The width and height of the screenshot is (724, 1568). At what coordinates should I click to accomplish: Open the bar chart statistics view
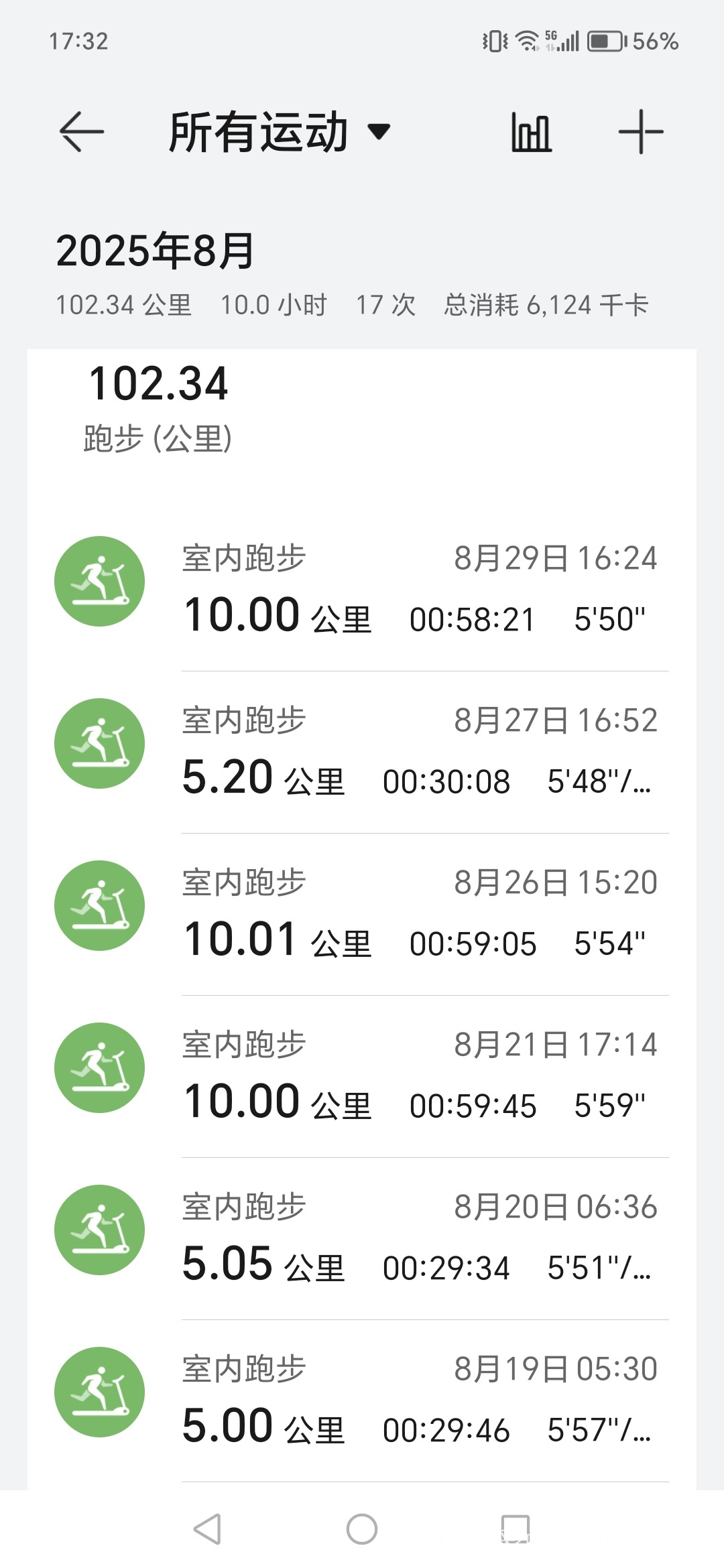(531, 132)
